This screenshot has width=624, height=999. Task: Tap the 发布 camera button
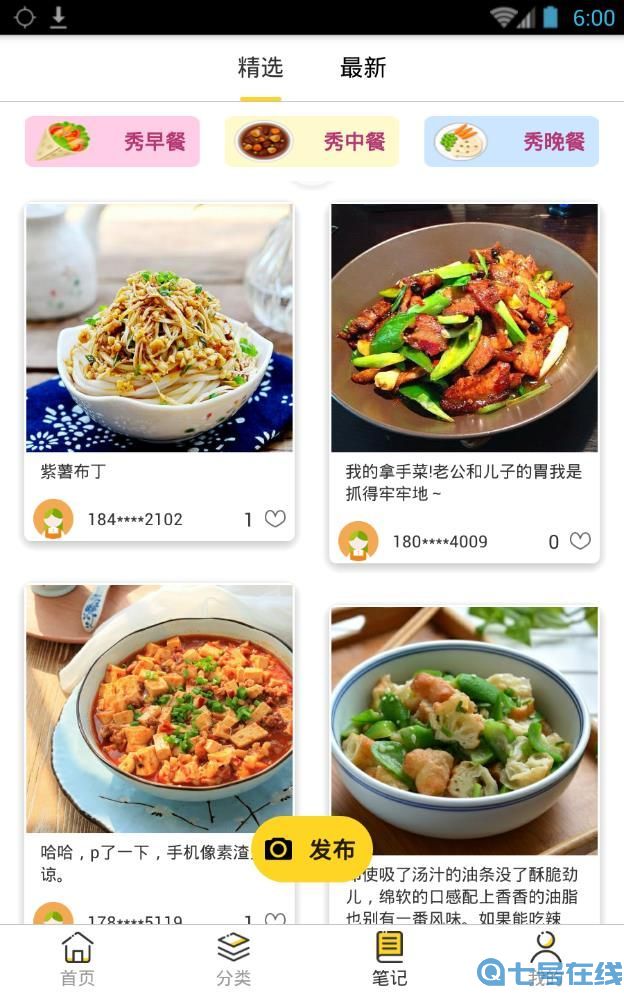tap(311, 850)
